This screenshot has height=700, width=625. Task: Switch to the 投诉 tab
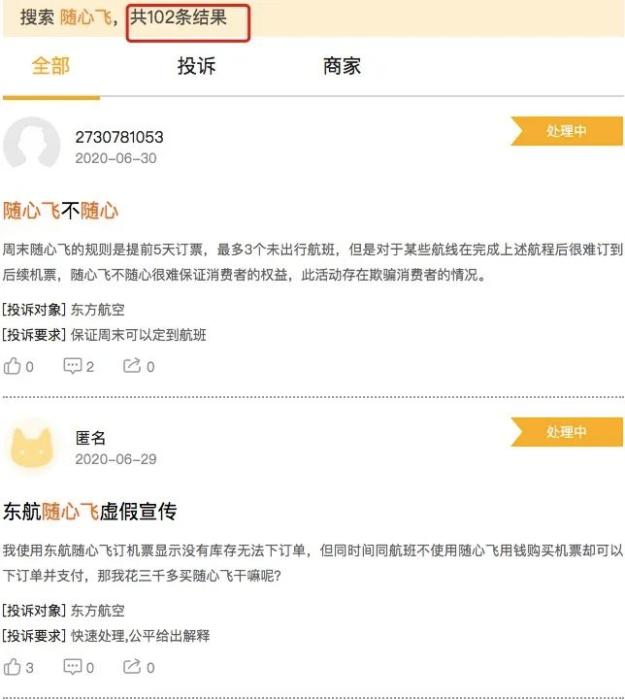[196, 67]
